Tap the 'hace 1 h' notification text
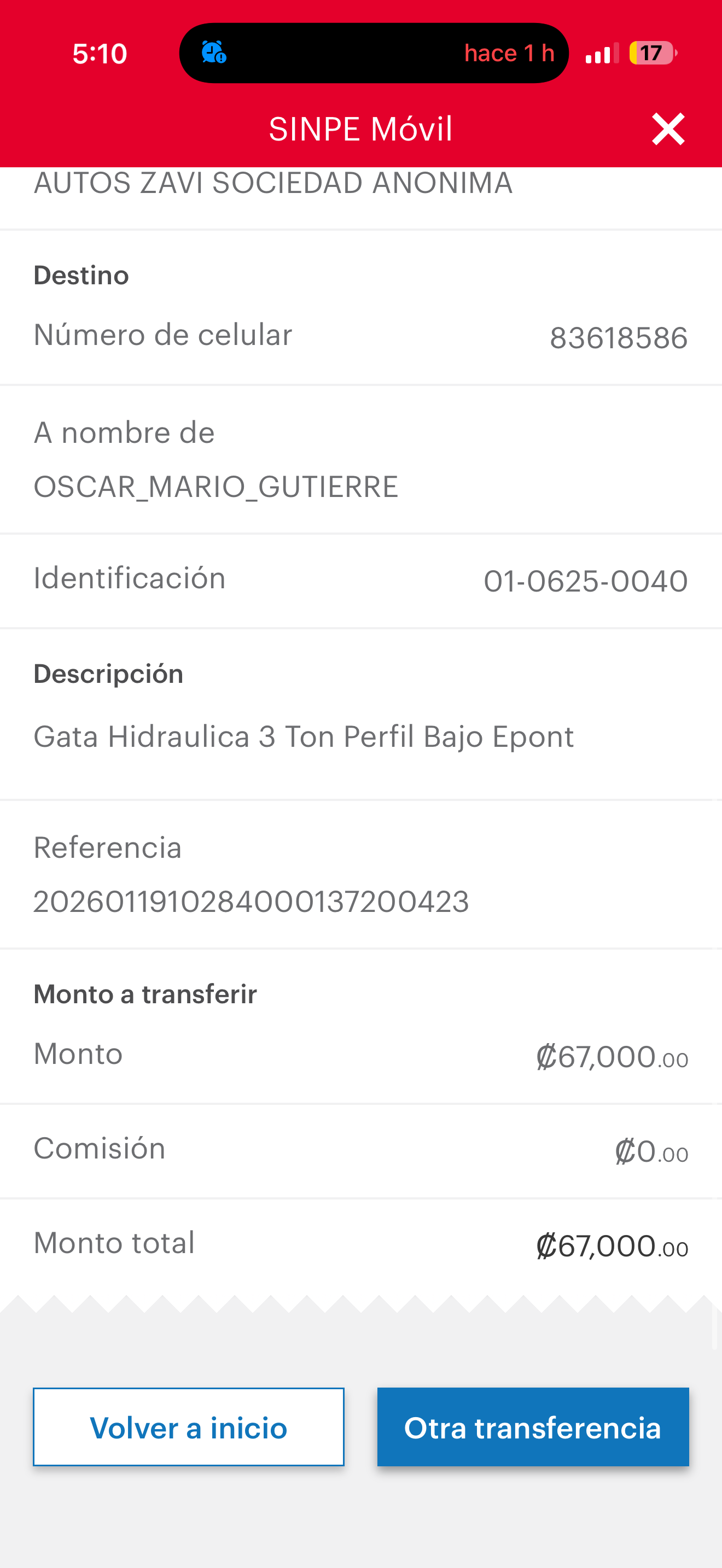 coord(510,52)
